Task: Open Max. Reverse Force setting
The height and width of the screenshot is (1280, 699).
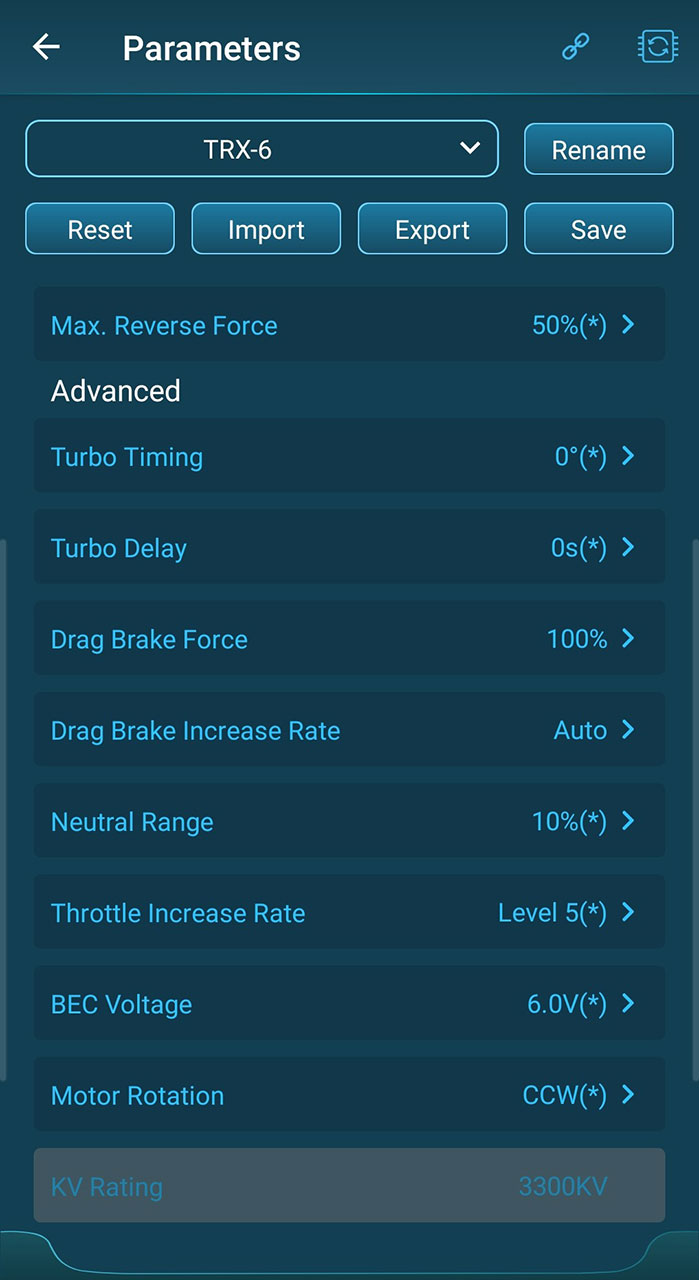Action: point(349,324)
